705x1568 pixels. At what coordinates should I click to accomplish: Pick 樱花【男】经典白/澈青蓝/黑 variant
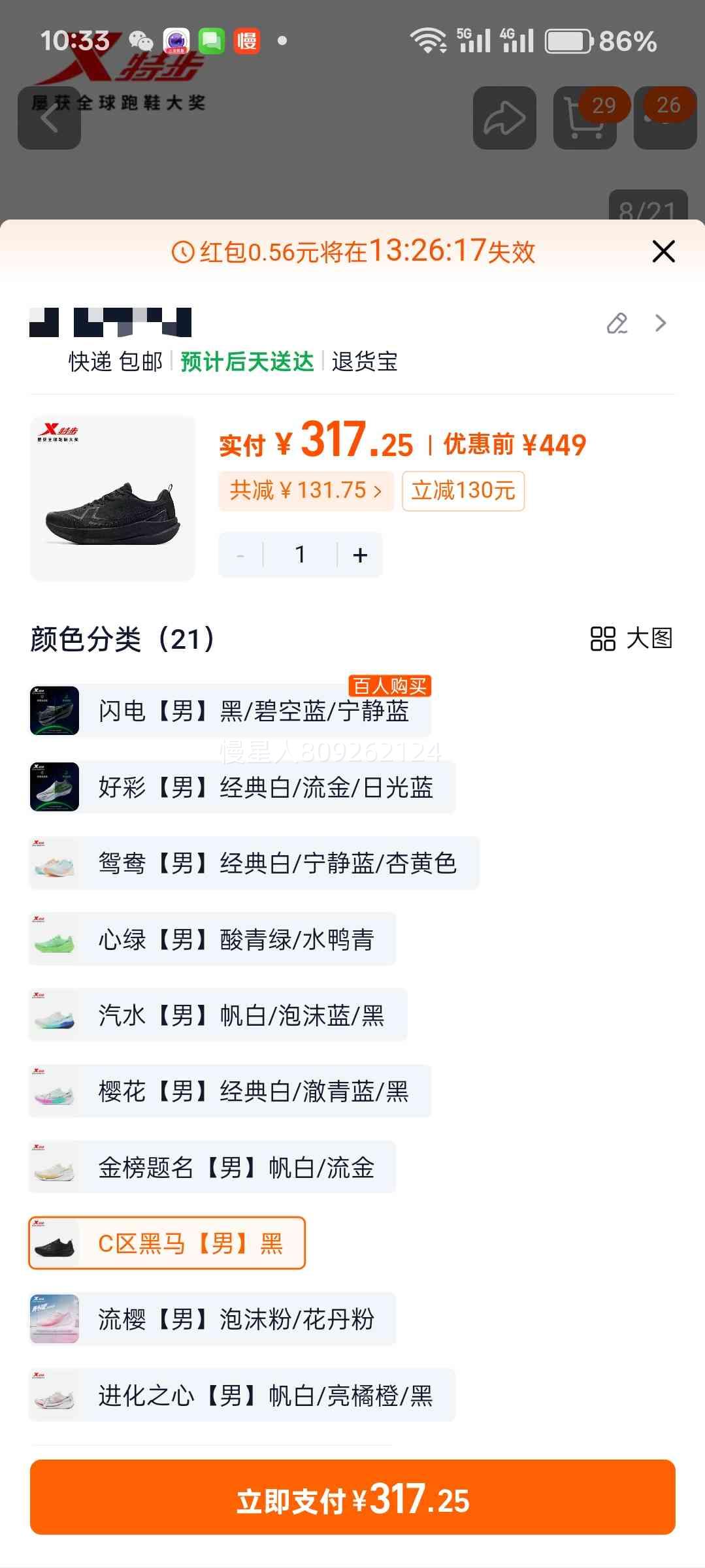pyautogui.click(x=230, y=1091)
